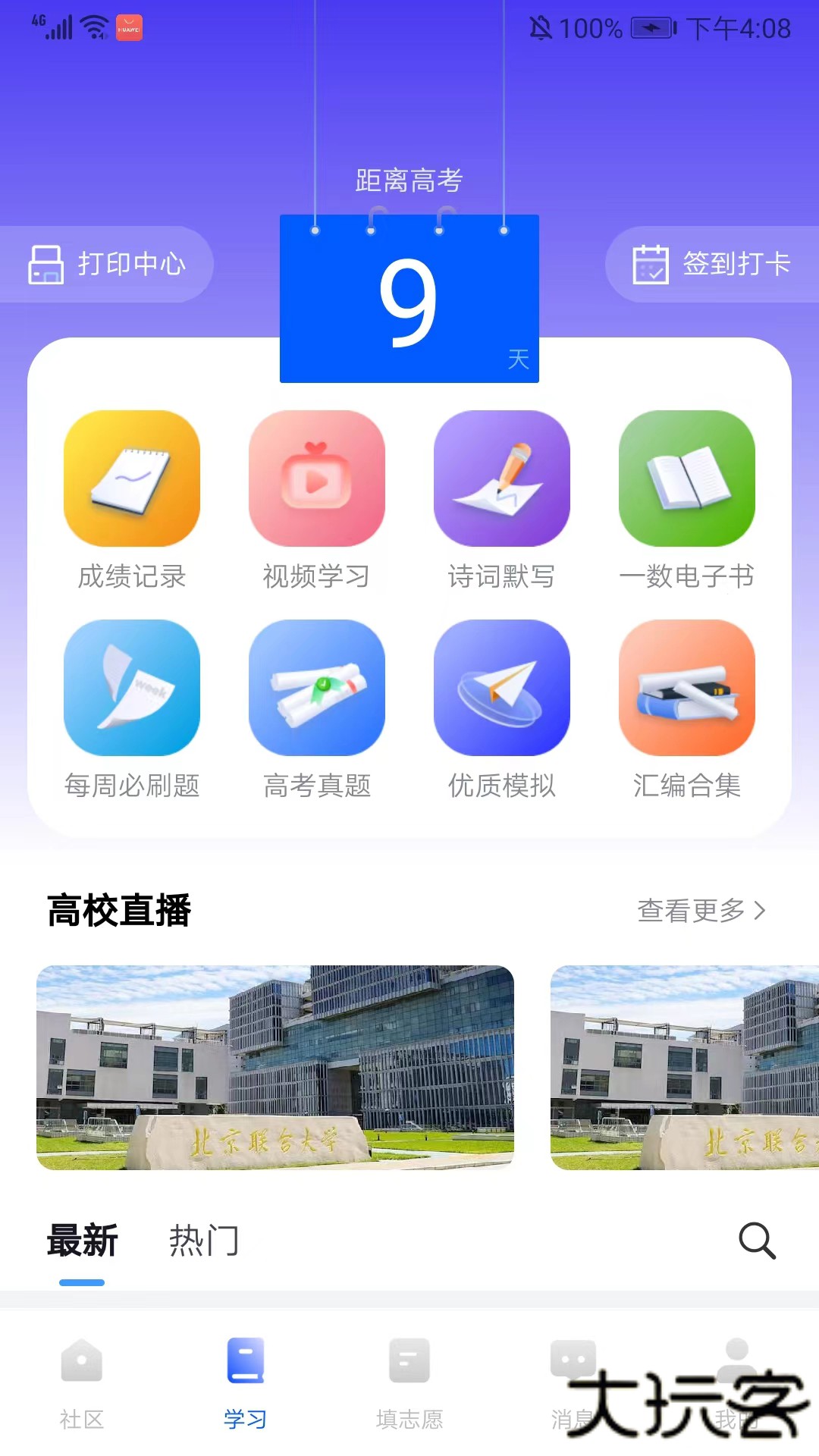
Task: Tap 签到打卡 to check in
Action: (x=711, y=264)
